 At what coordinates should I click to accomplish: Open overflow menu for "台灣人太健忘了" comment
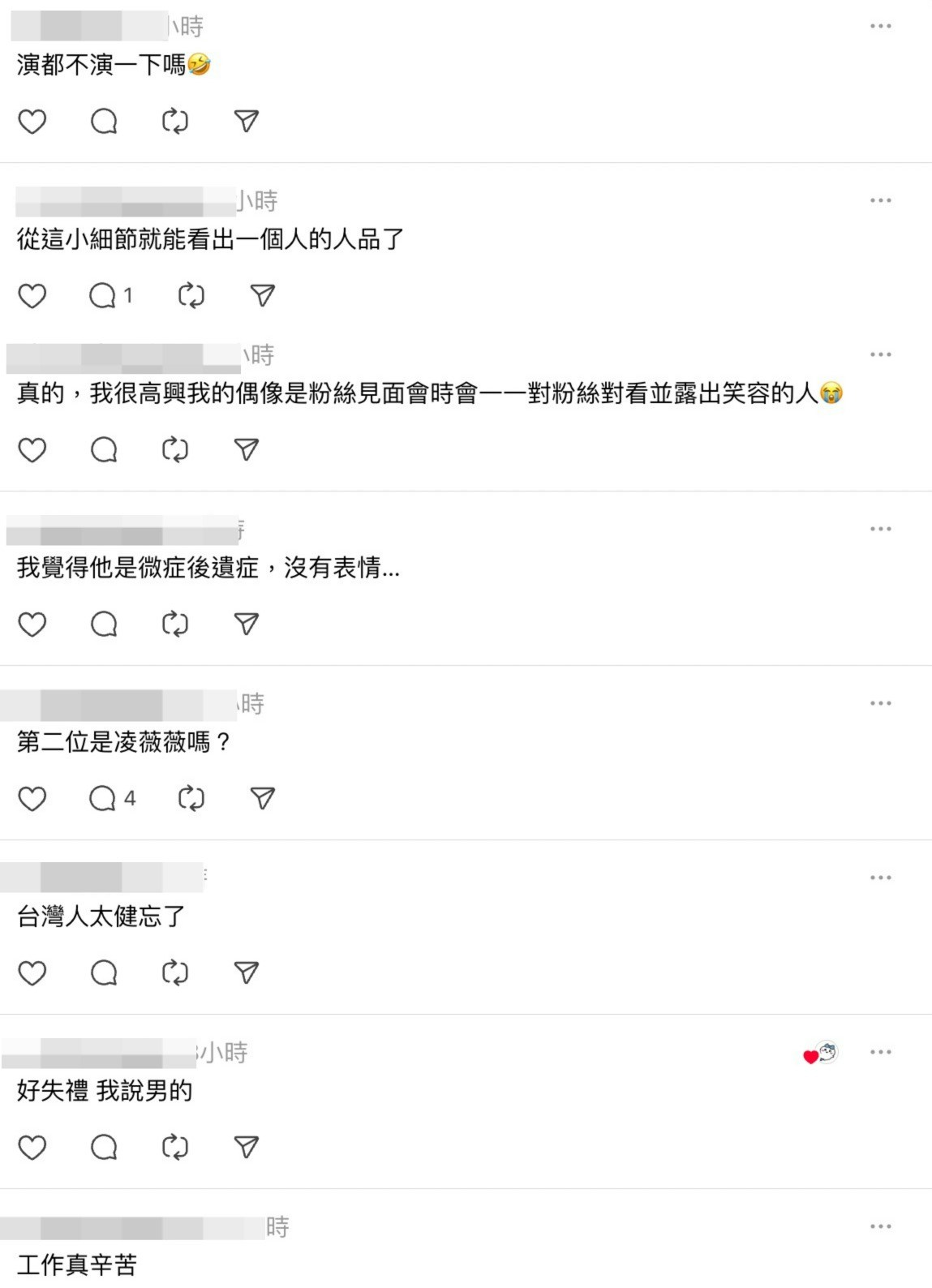(x=880, y=878)
